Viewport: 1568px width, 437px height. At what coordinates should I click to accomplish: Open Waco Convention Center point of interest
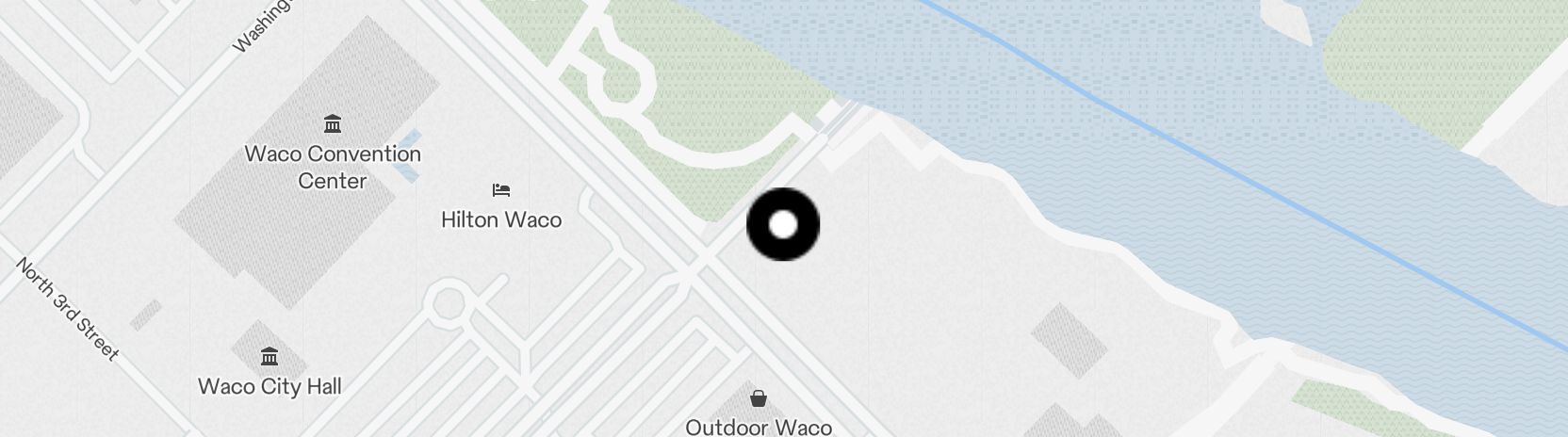point(332,124)
